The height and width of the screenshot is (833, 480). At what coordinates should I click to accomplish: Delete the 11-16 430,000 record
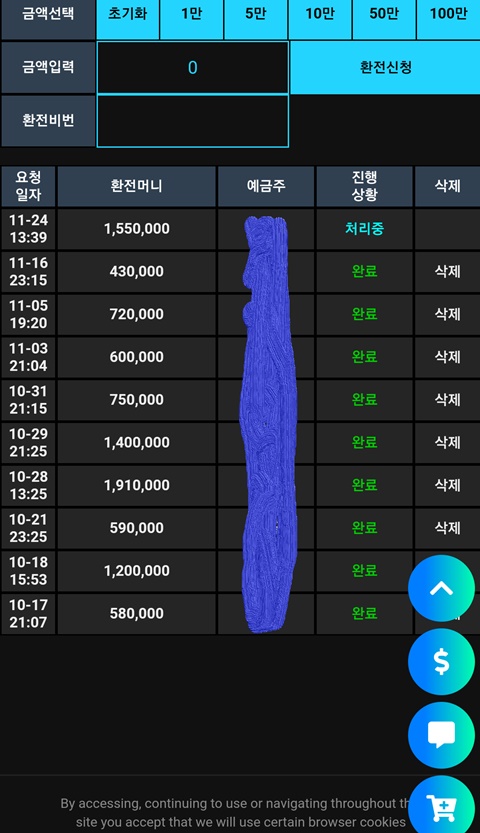pos(448,271)
